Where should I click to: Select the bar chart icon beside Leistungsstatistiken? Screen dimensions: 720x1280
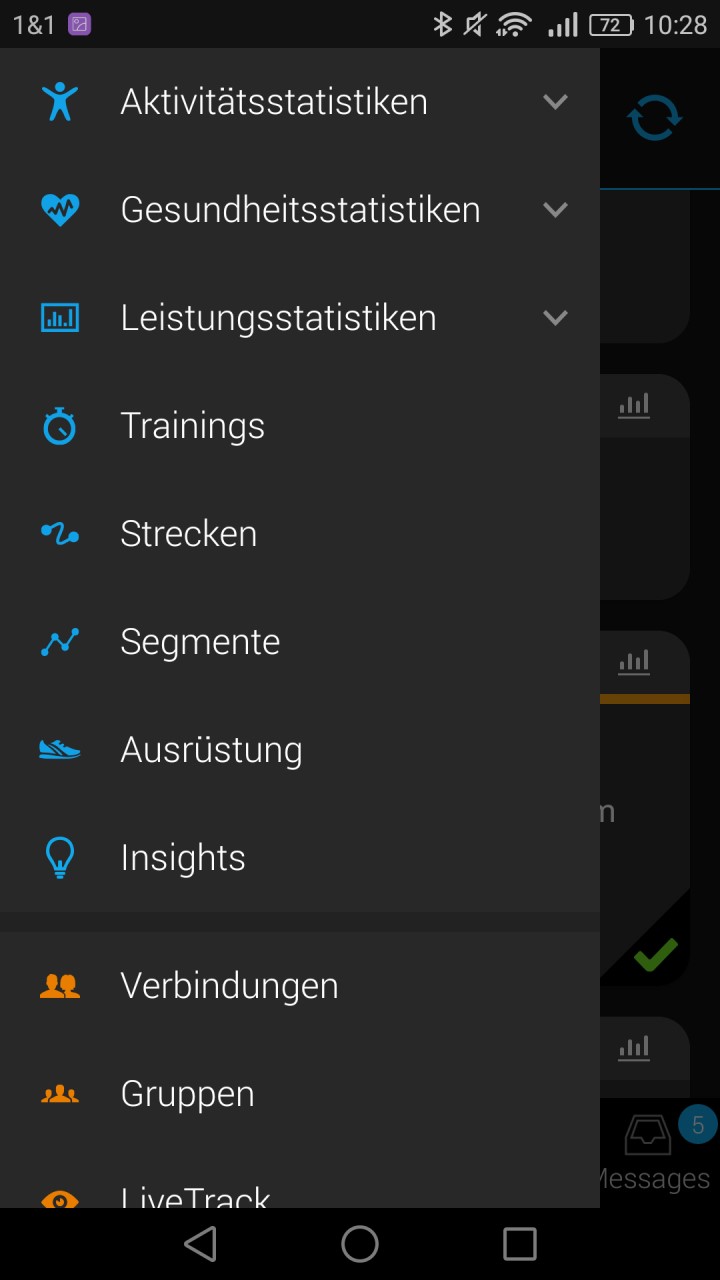pyautogui.click(x=60, y=317)
